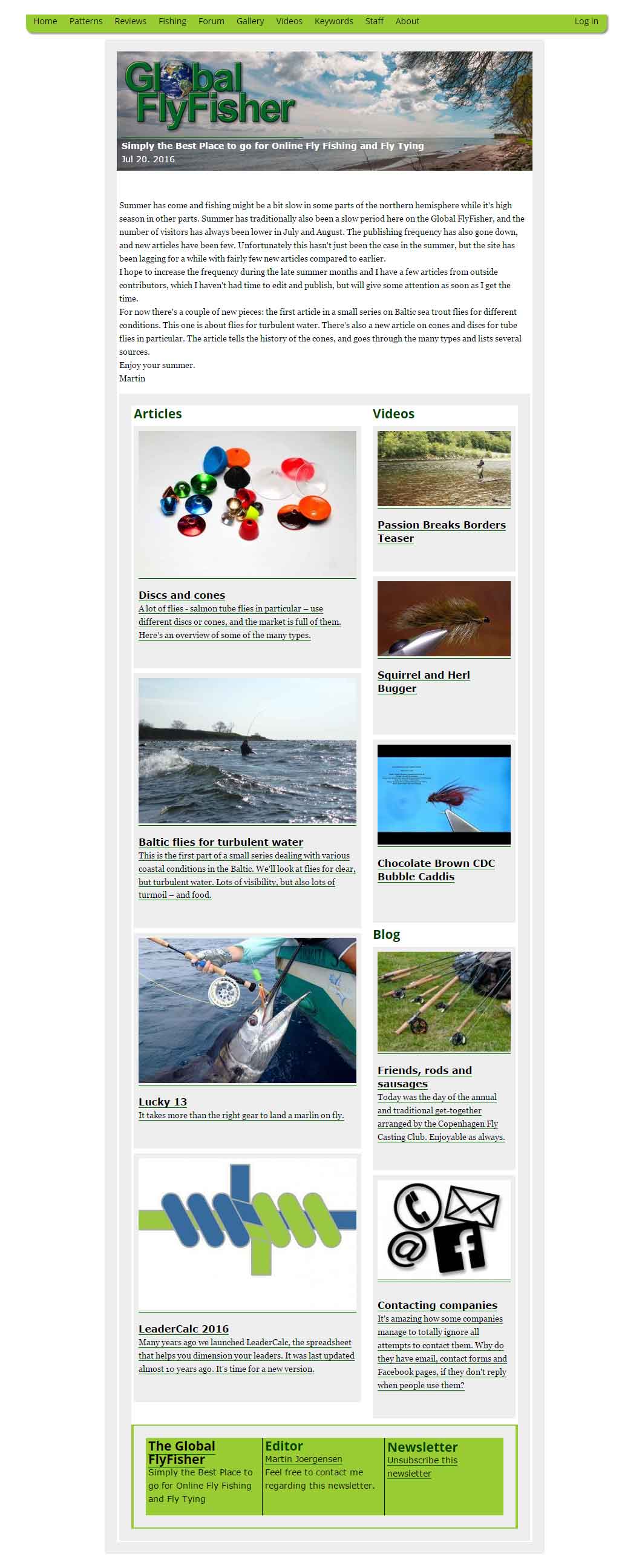The width and height of the screenshot is (619, 1568).
Task: Open the Lucky 13 article
Action: [163, 1101]
